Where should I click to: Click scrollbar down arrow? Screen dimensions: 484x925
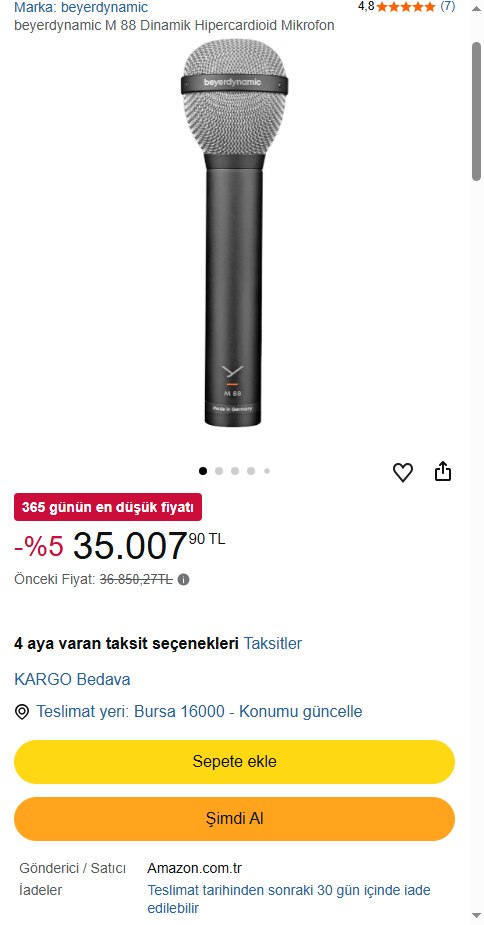point(476,916)
